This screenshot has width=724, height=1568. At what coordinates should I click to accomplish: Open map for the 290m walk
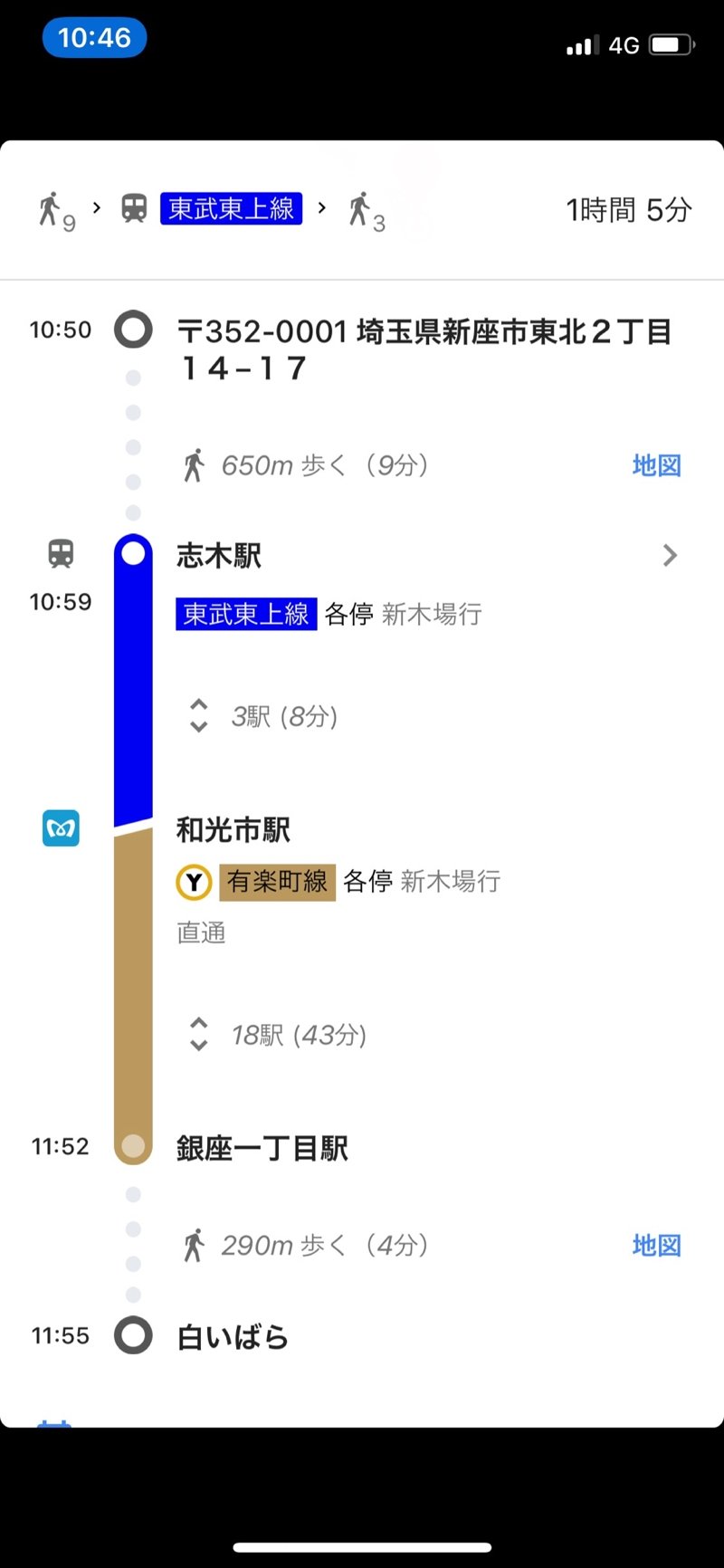656,1246
